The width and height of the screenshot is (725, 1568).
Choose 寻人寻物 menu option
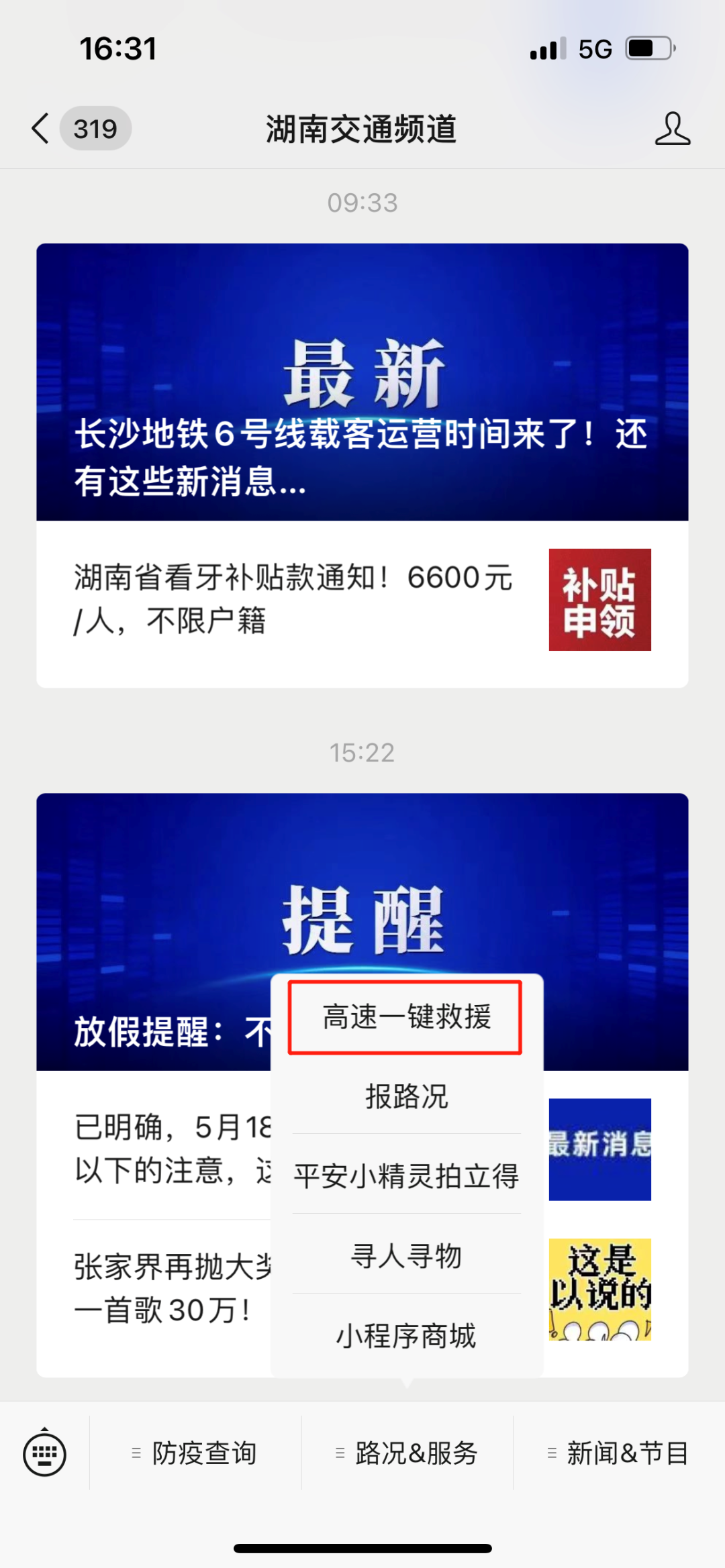coord(406,1256)
